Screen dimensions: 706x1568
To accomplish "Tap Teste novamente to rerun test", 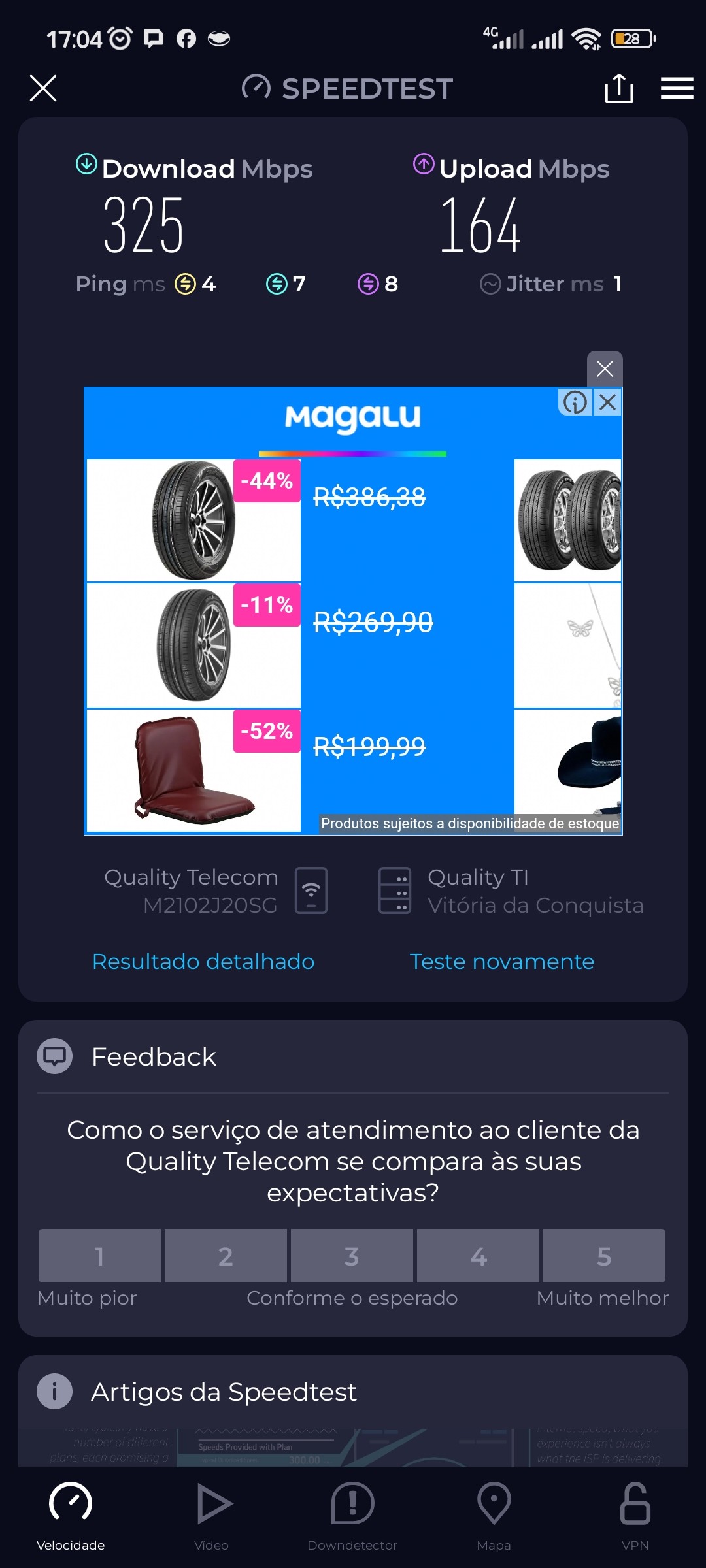I will pyautogui.click(x=501, y=962).
